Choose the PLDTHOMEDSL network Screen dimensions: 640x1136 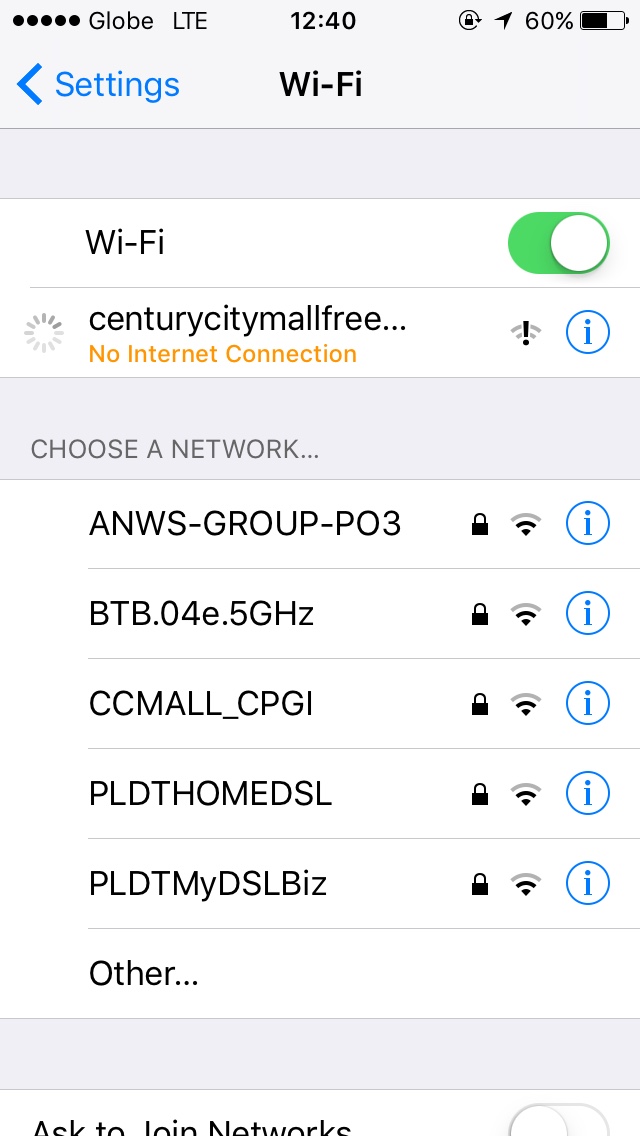[x=210, y=793]
